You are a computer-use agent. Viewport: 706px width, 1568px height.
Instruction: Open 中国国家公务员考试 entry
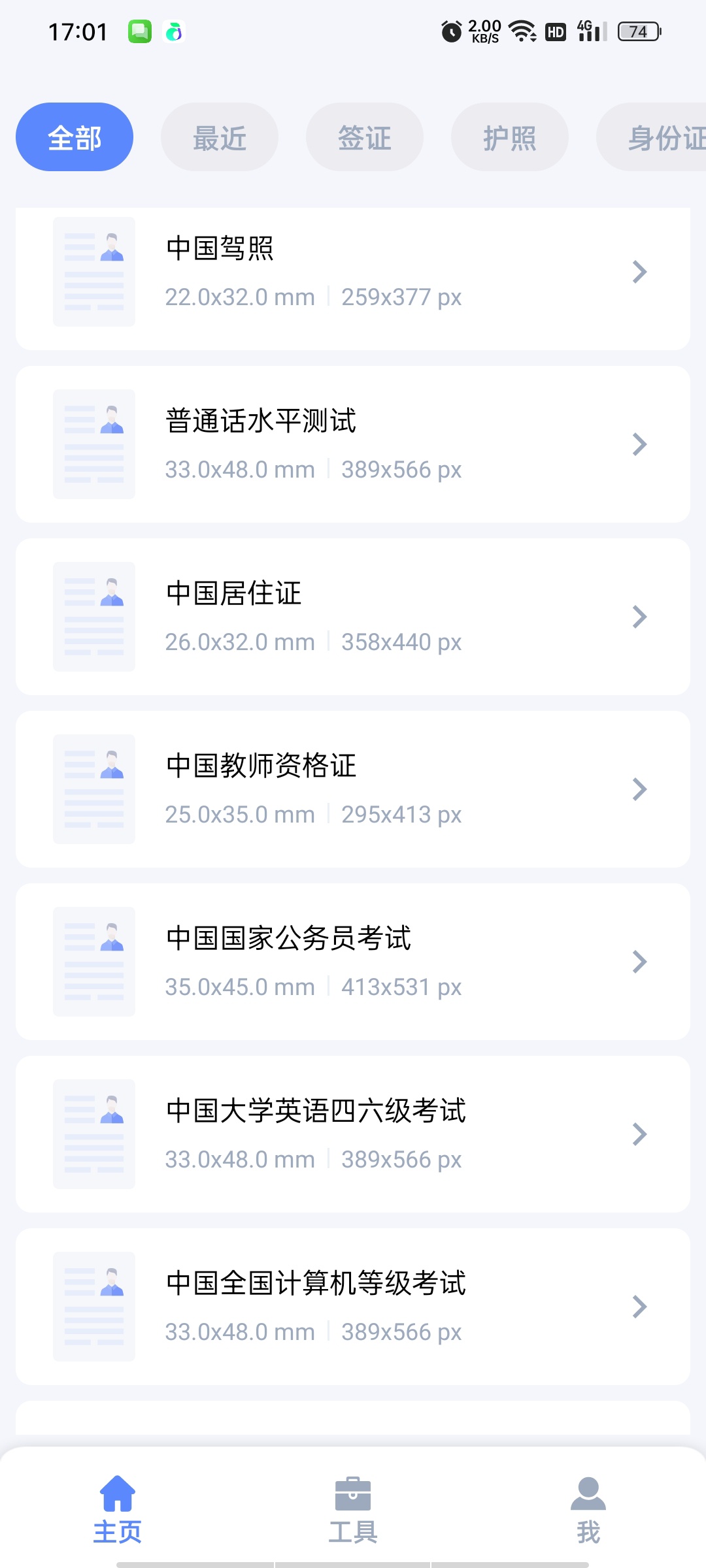(353, 962)
